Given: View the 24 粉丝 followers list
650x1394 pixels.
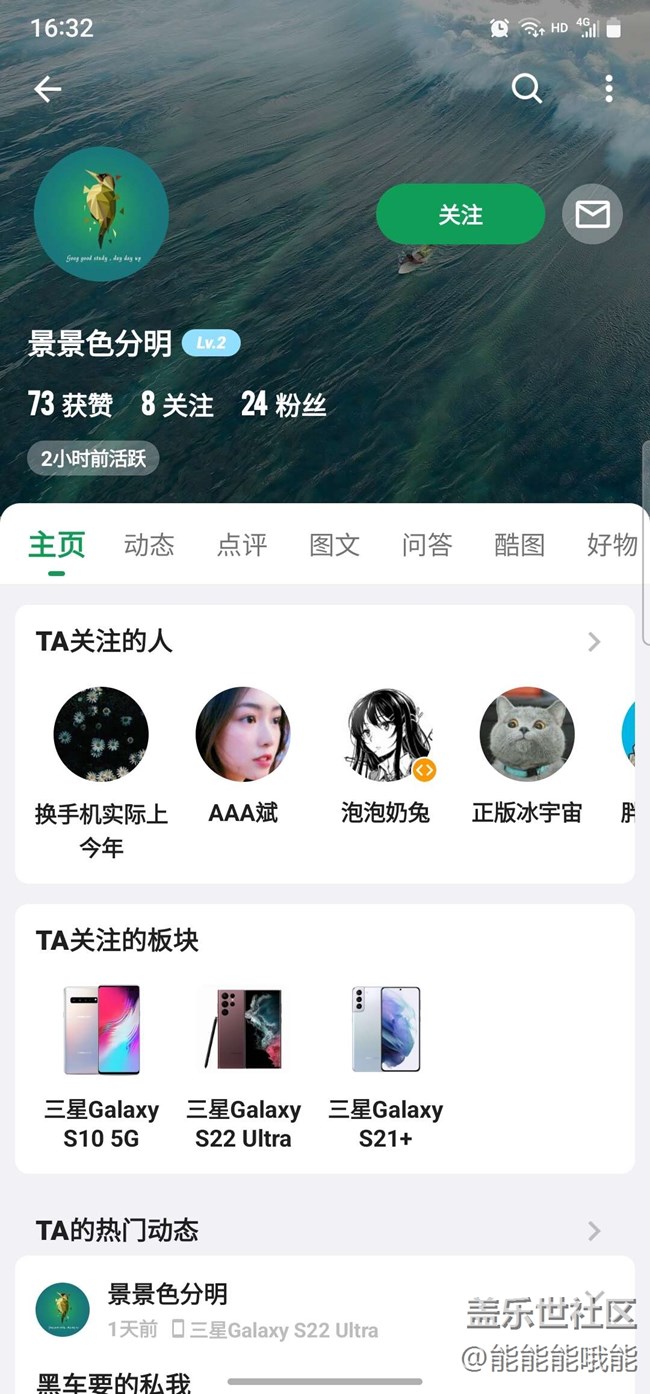Looking at the screenshot, I should tap(283, 404).
